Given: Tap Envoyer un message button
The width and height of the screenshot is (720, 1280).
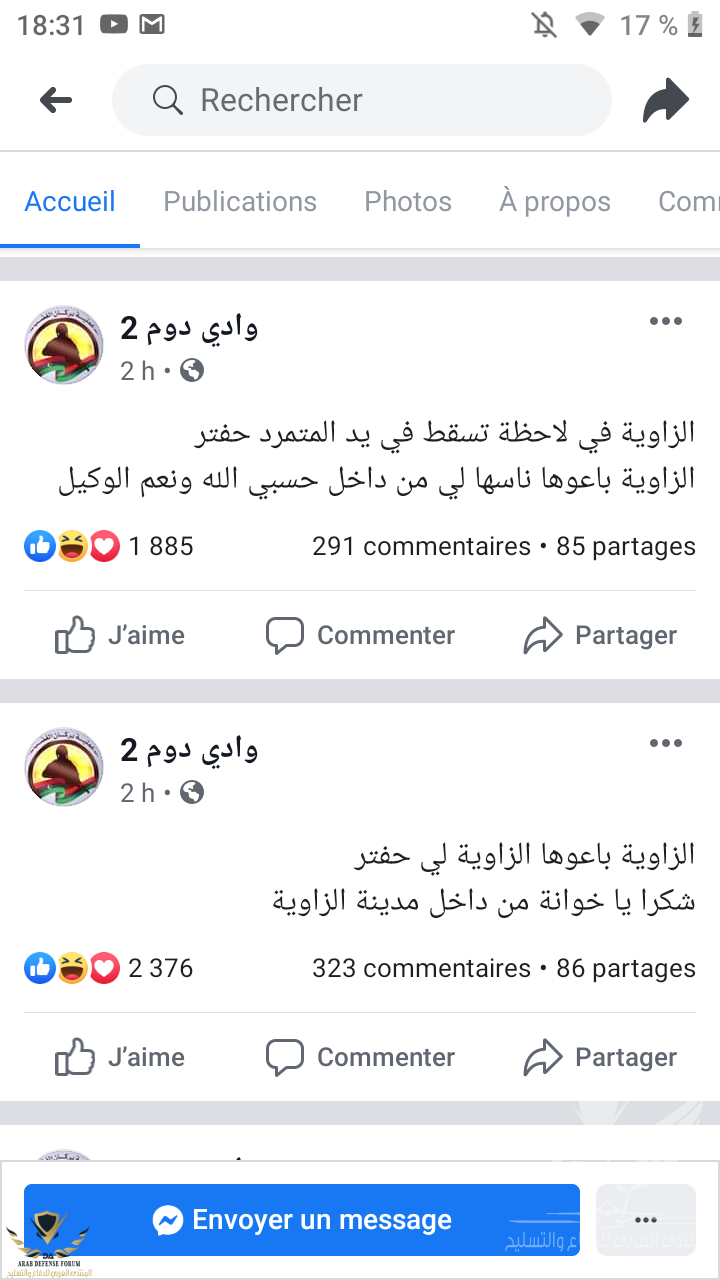Looking at the screenshot, I should click(302, 1220).
